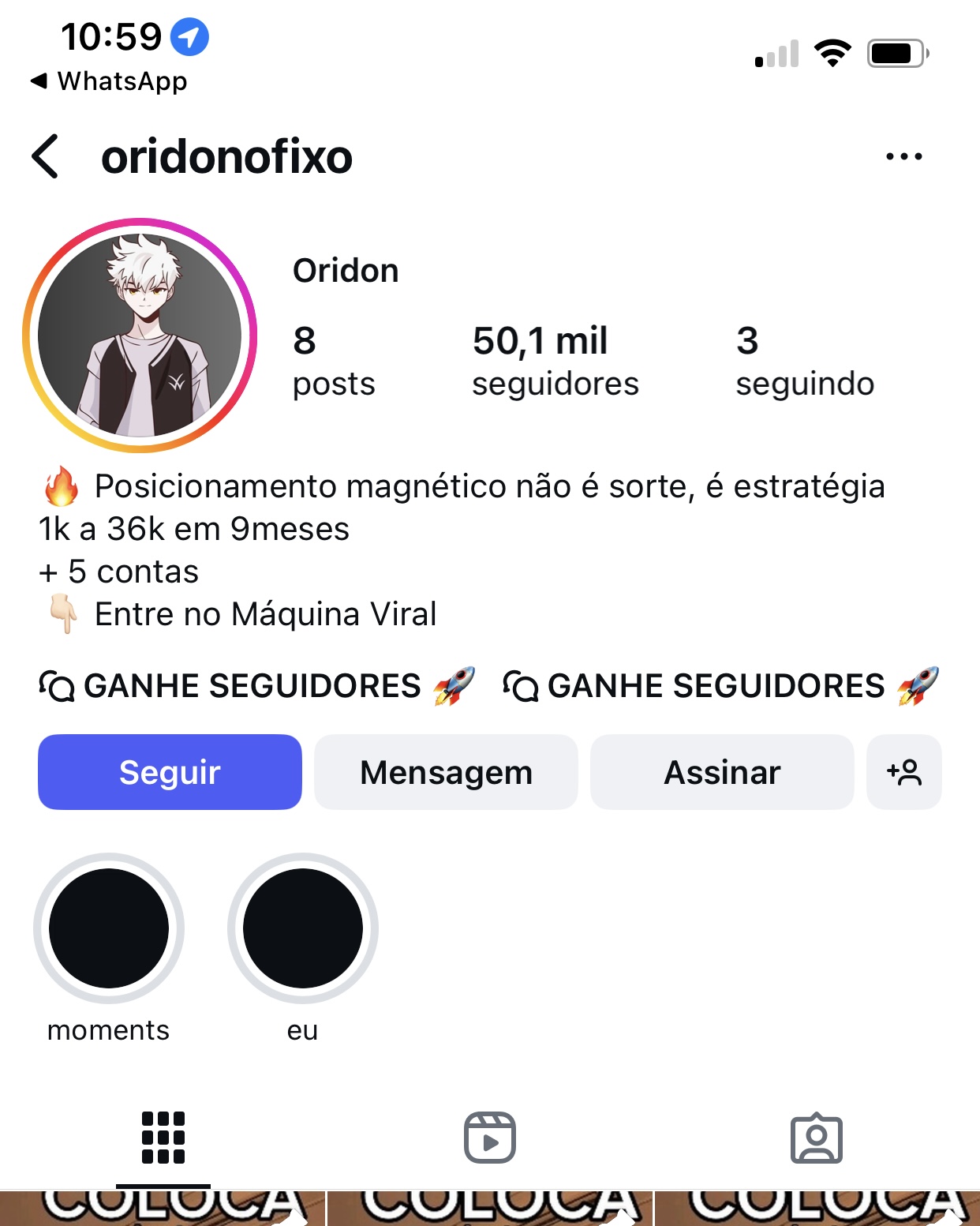Go back from the oridonofixo profile
Screen dimensions: 980x1226
tap(46, 156)
